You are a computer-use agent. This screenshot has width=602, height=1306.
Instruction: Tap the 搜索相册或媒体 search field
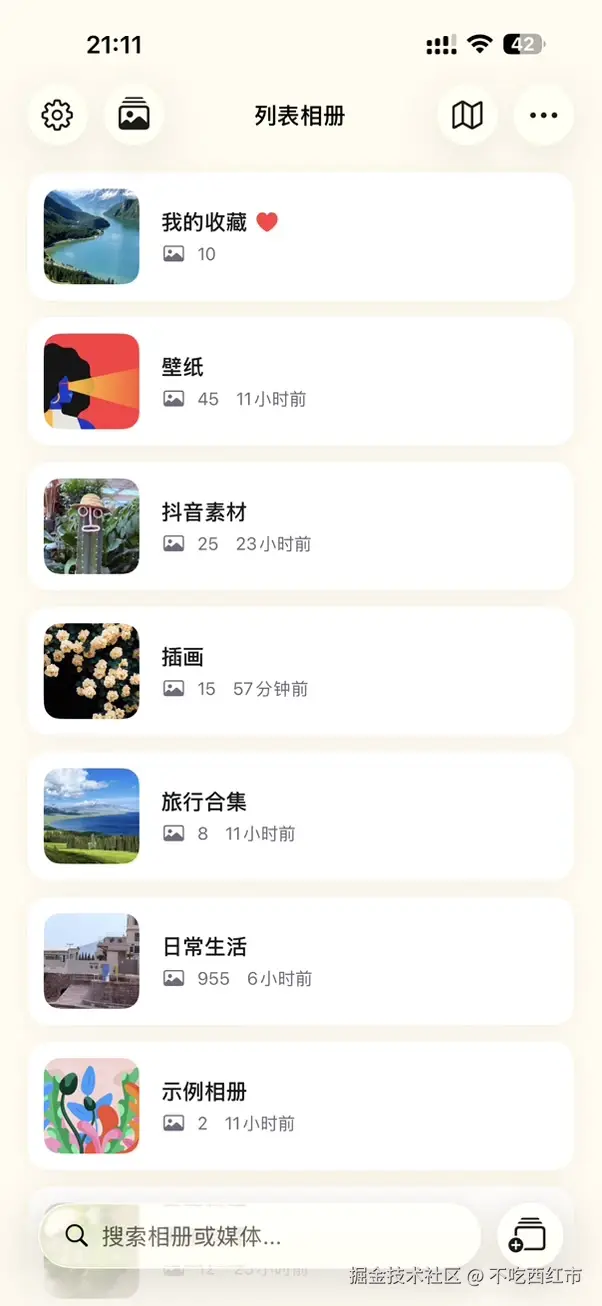pos(260,1236)
